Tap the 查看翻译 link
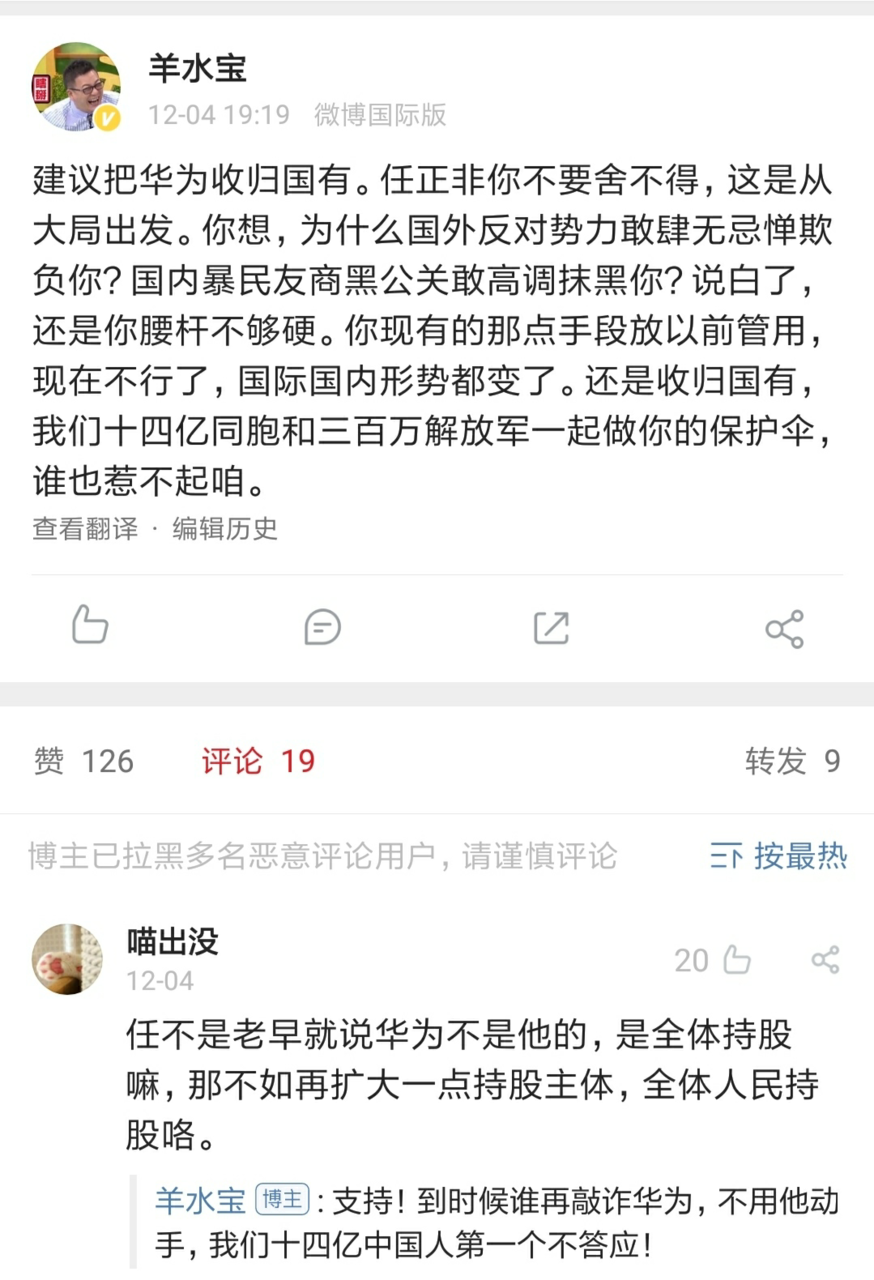874x1280 pixels. [x=85, y=528]
